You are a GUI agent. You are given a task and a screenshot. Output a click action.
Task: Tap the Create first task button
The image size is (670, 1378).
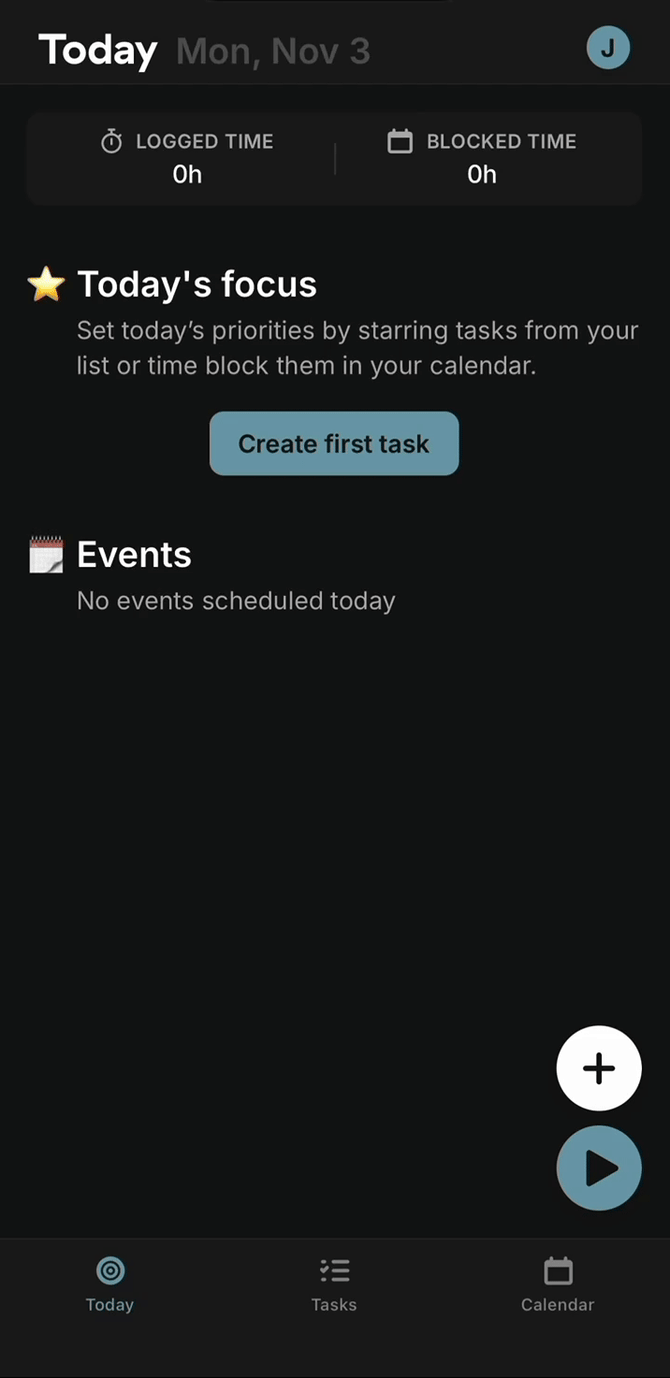[x=334, y=444]
